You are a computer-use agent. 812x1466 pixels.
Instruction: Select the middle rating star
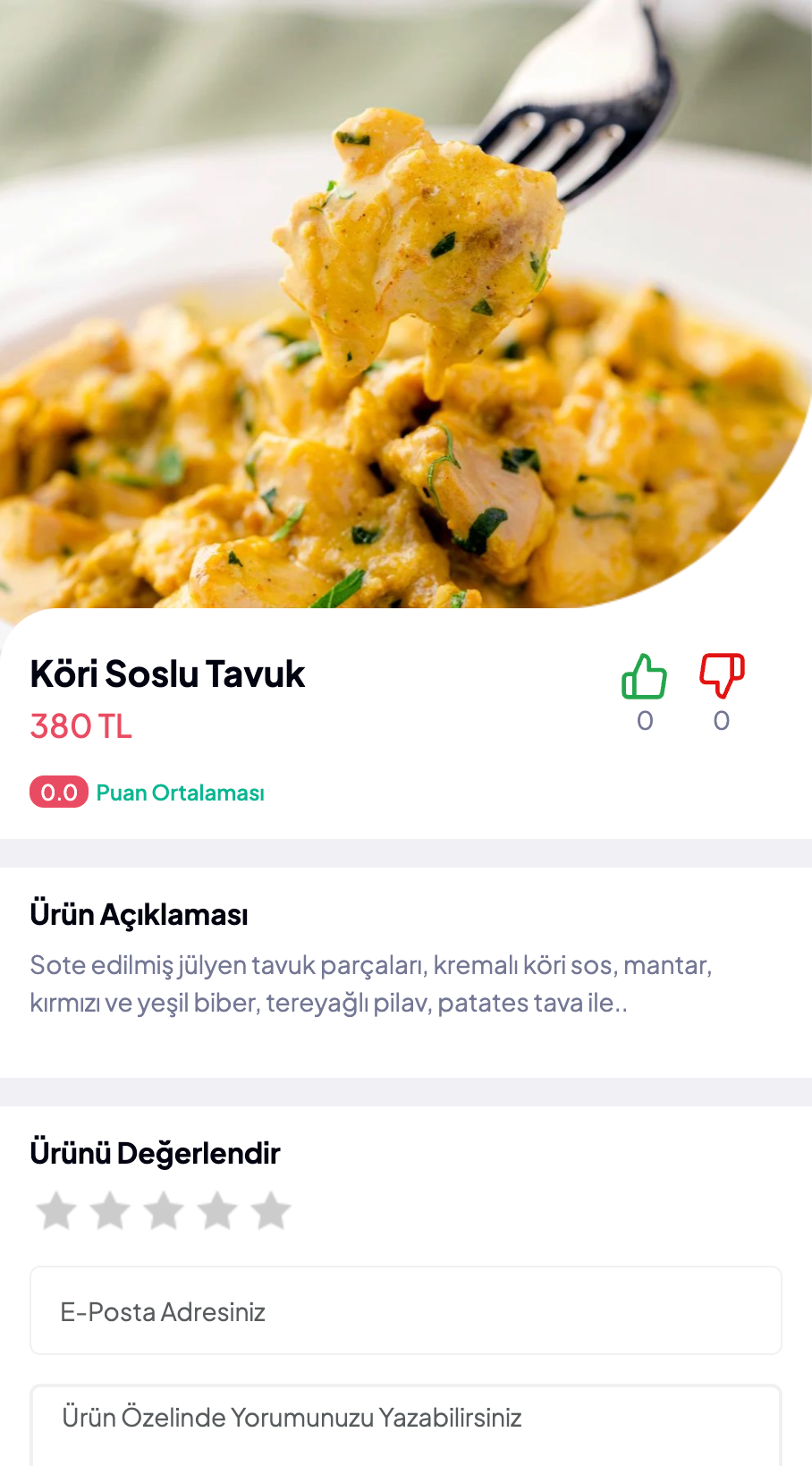coord(164,1210)
